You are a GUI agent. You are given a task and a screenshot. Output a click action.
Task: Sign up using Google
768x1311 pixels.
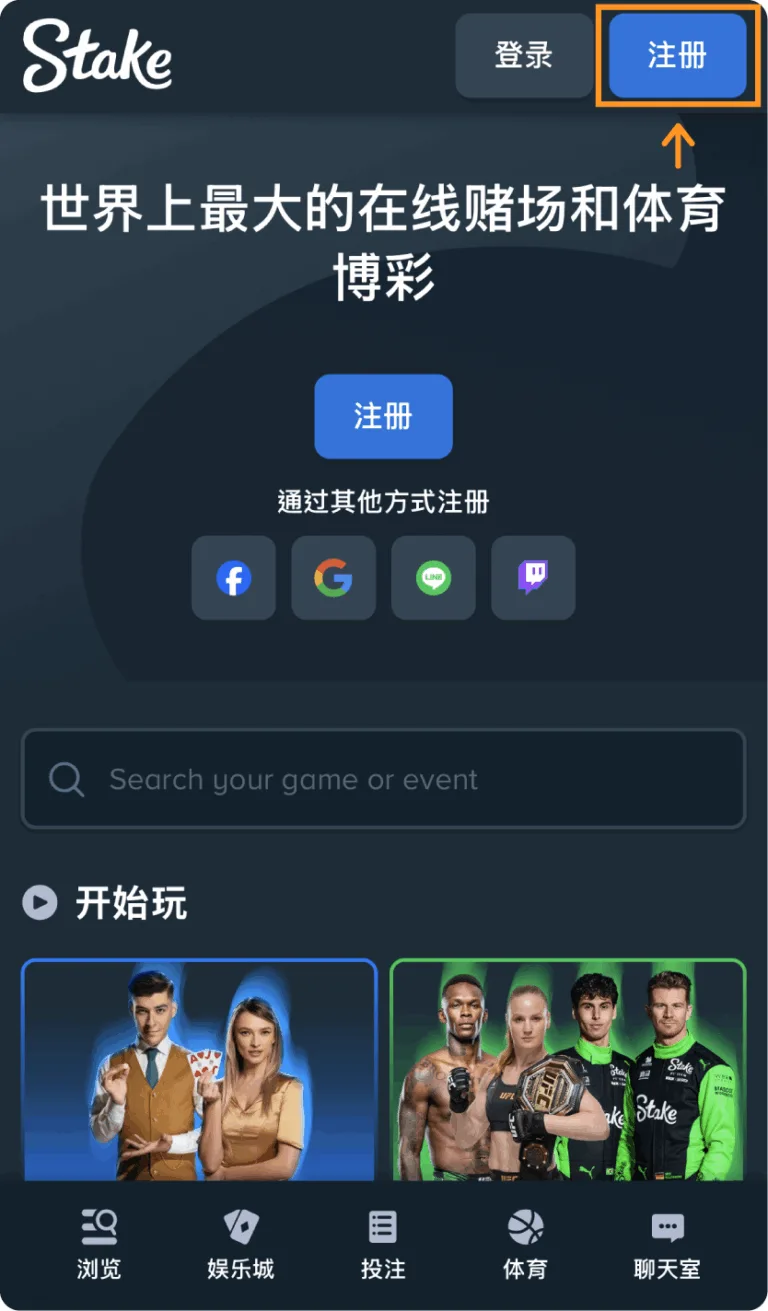pos(333,578)
